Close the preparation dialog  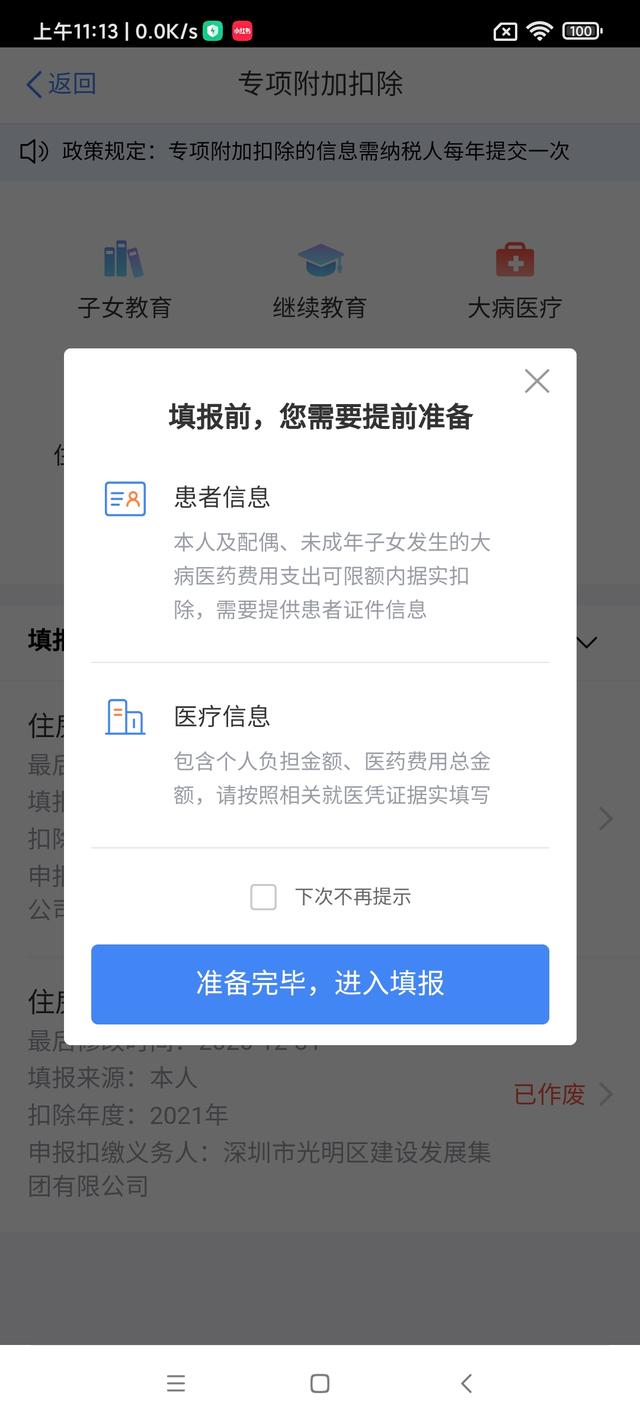537,381
